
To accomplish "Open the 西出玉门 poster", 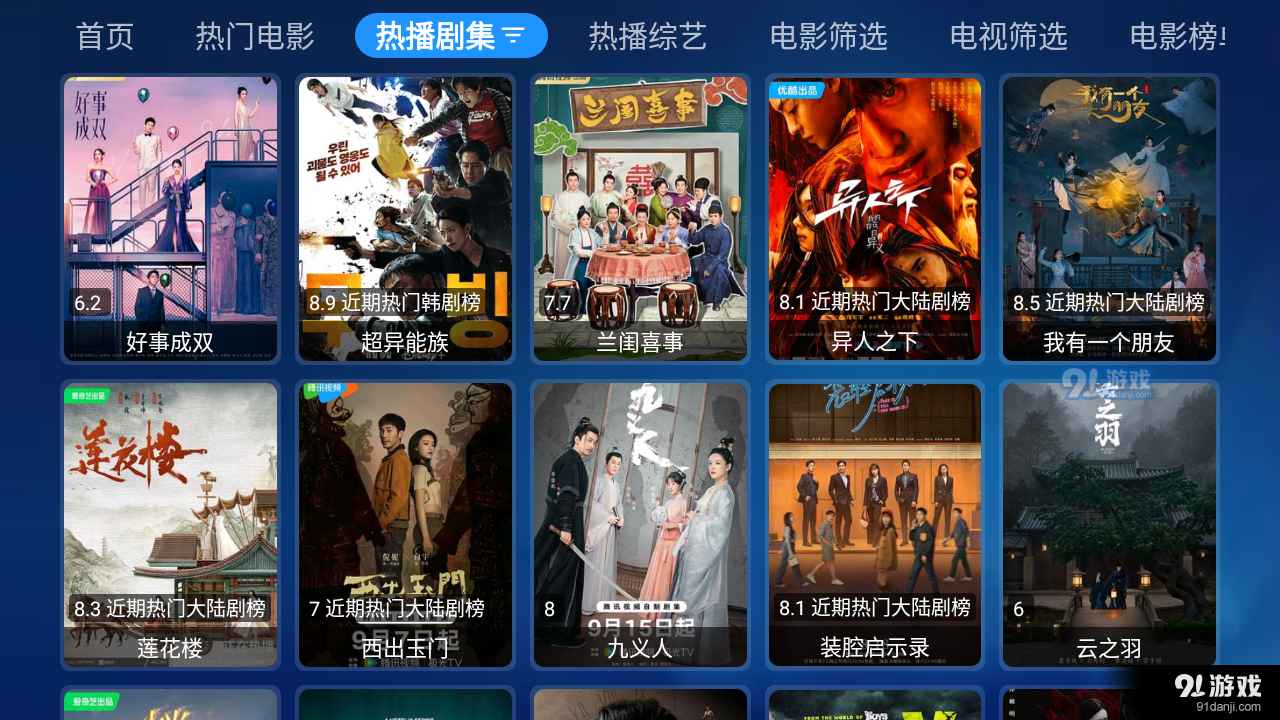I will (x=405, y=524).
